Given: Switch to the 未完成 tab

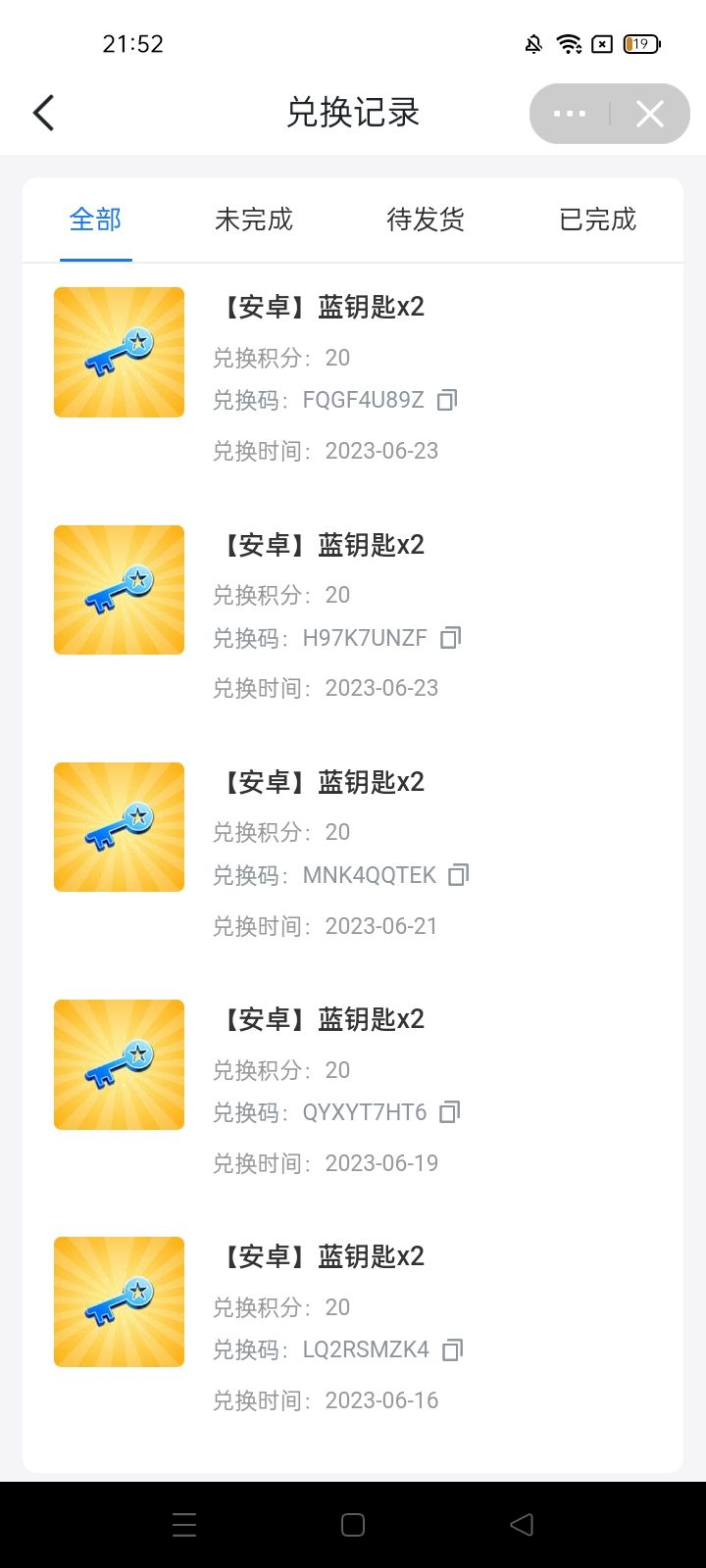Looking at the screenshot, I should tap(254, 220).
